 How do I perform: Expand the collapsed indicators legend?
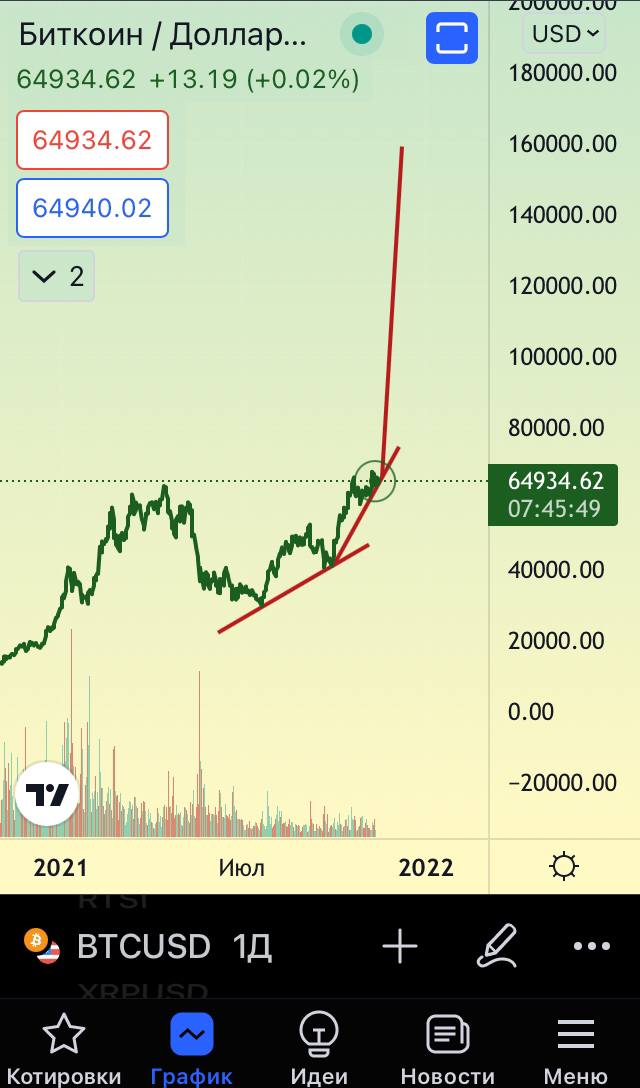(57, 276)
